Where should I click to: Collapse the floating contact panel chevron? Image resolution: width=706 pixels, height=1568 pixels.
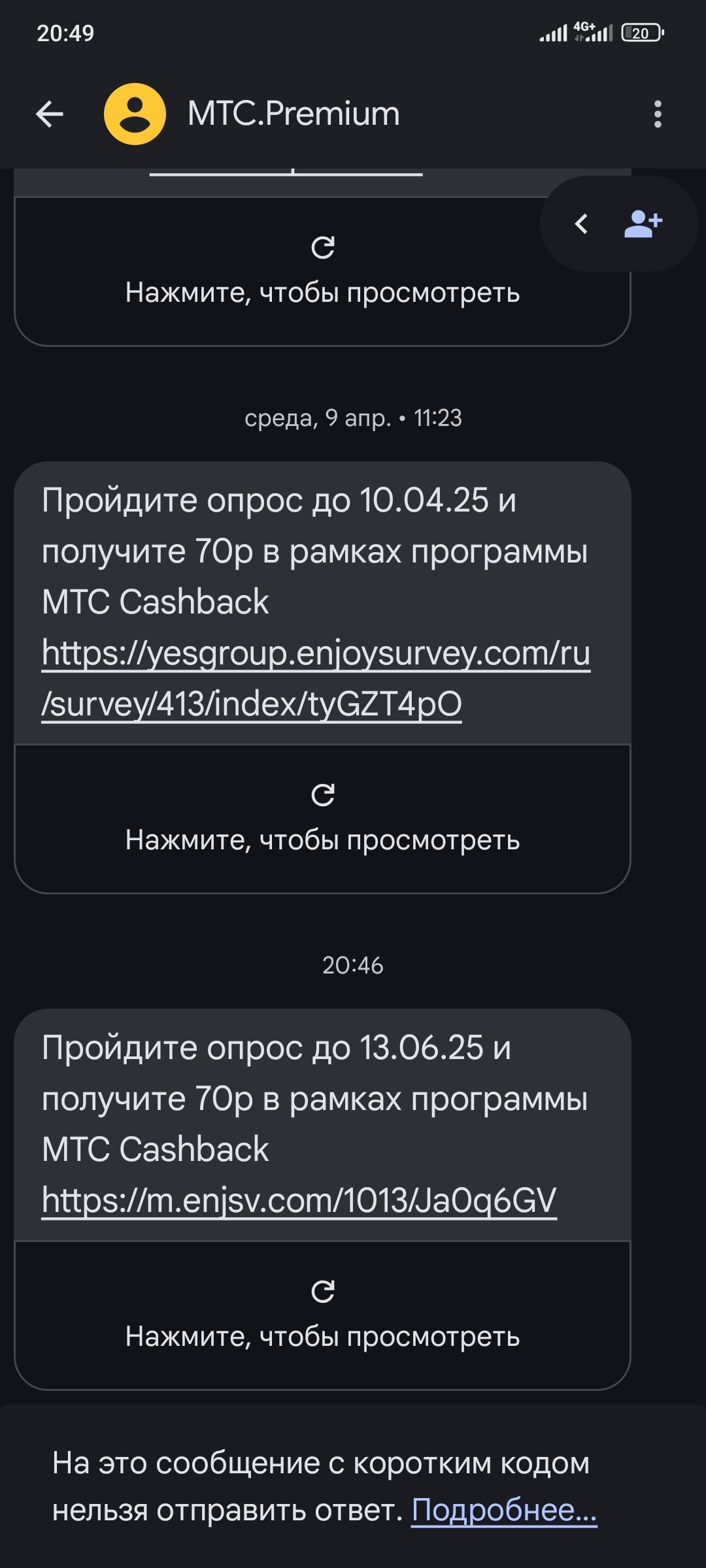(581, 224)
